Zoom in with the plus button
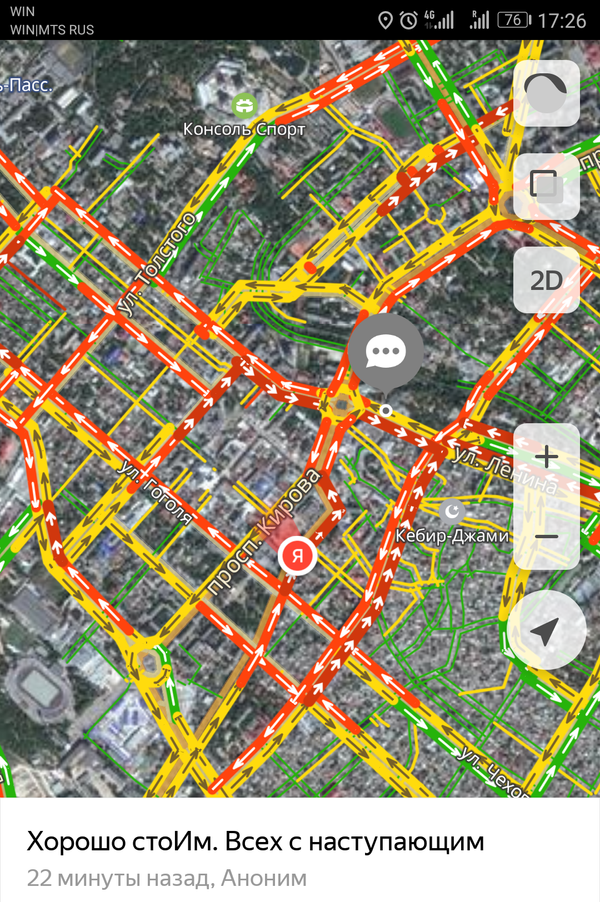 pyautogui.click(x=546, y=458)
